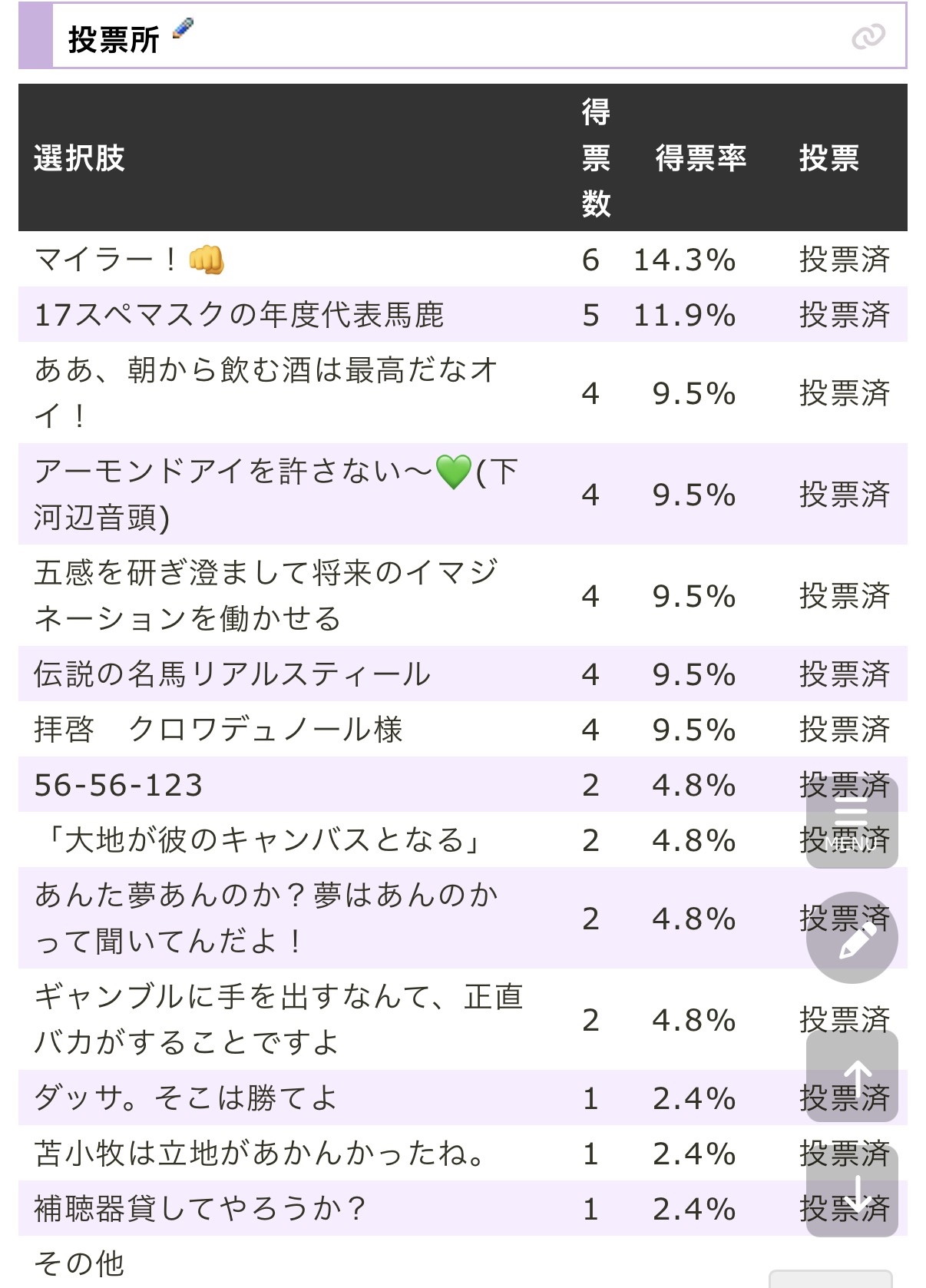The height and width of the screenshot is (1288, 926).
Task: Jump to page bottom with down arrow
Action: [852, 1192]
